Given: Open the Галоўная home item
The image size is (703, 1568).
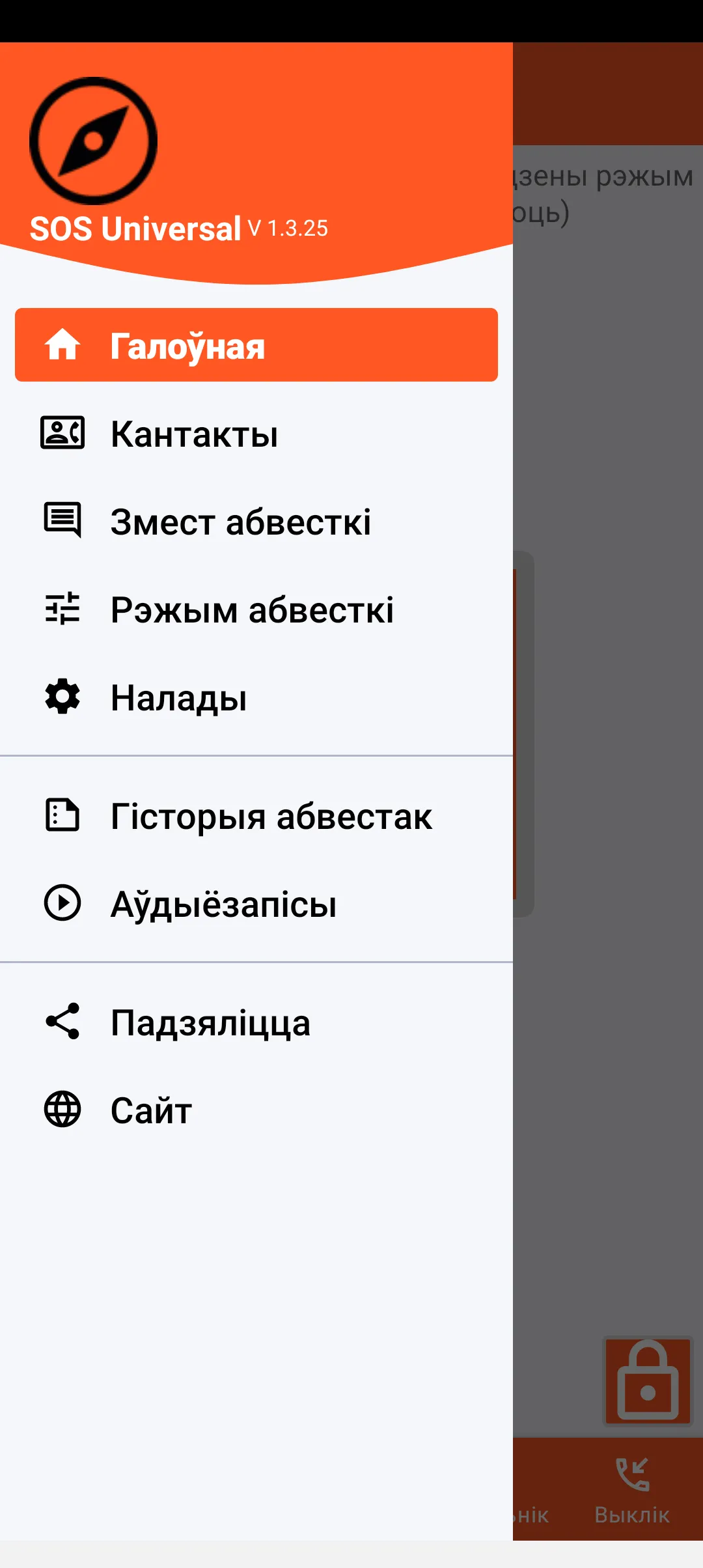Looking at the screenshot, I should (256, 345).
